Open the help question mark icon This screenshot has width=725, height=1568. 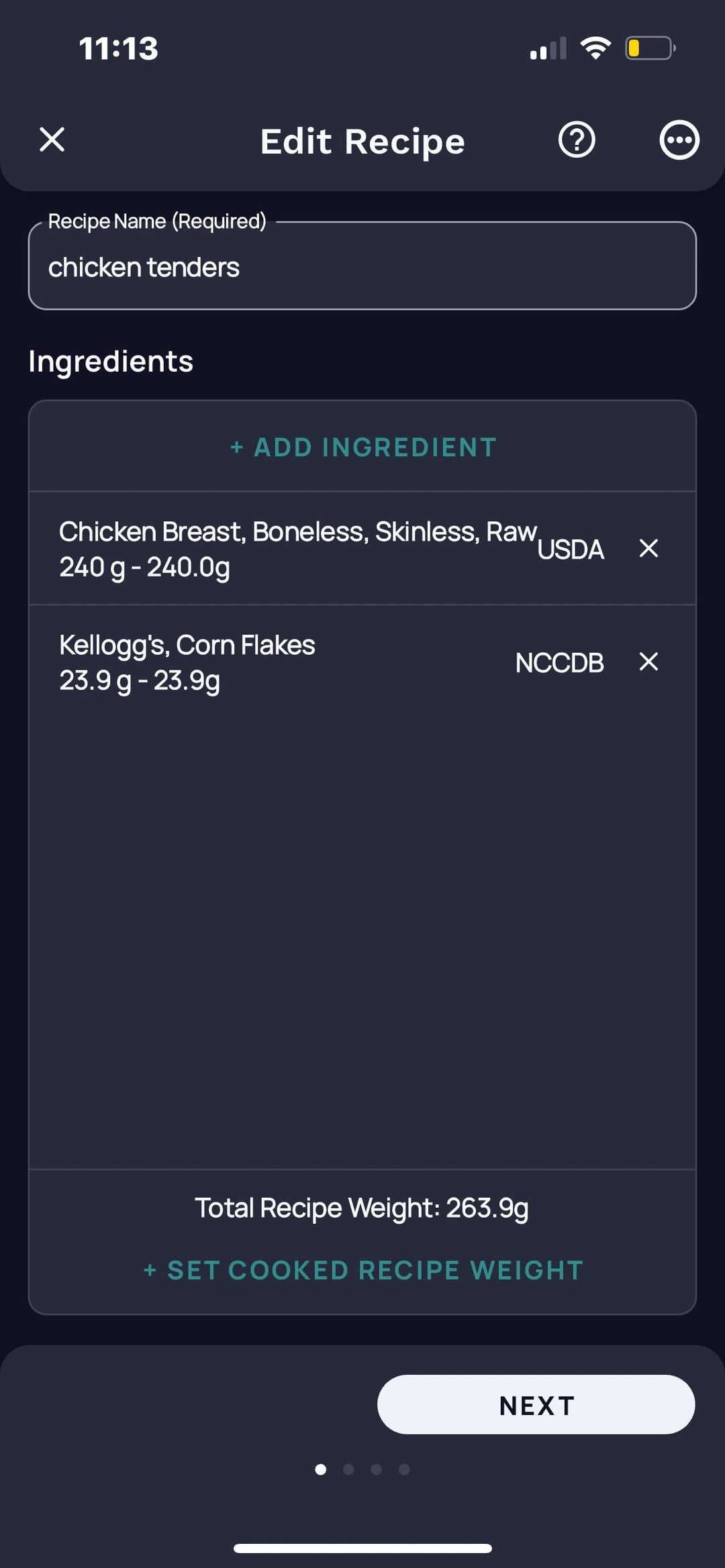point(577,140)
